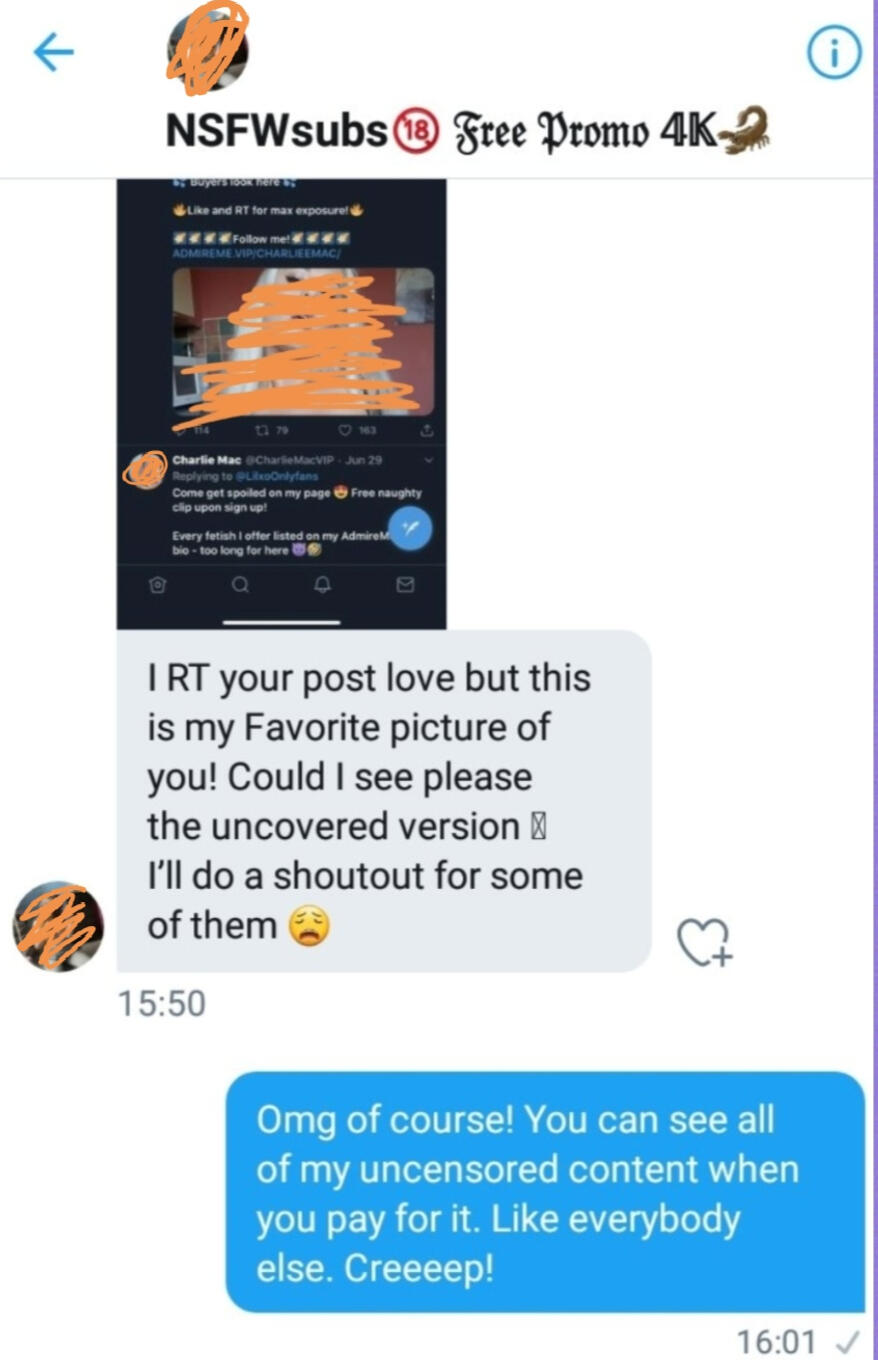
Task: Open conversation info
Action: coord(833,53)
